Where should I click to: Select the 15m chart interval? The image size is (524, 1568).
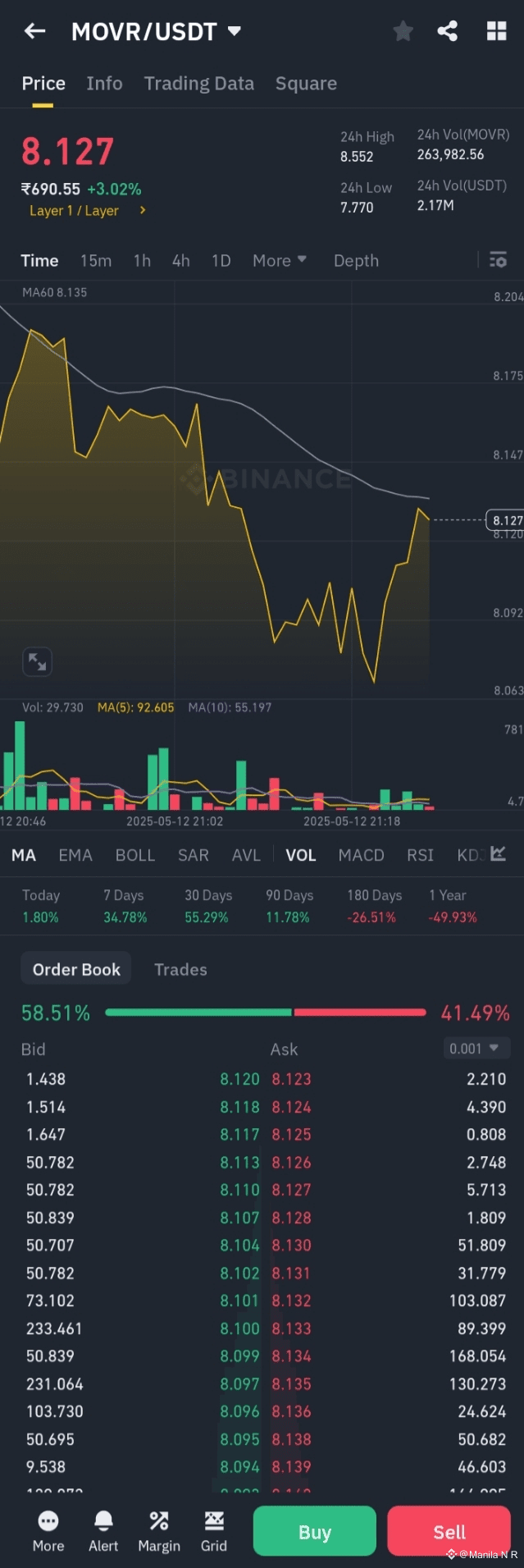96,260
